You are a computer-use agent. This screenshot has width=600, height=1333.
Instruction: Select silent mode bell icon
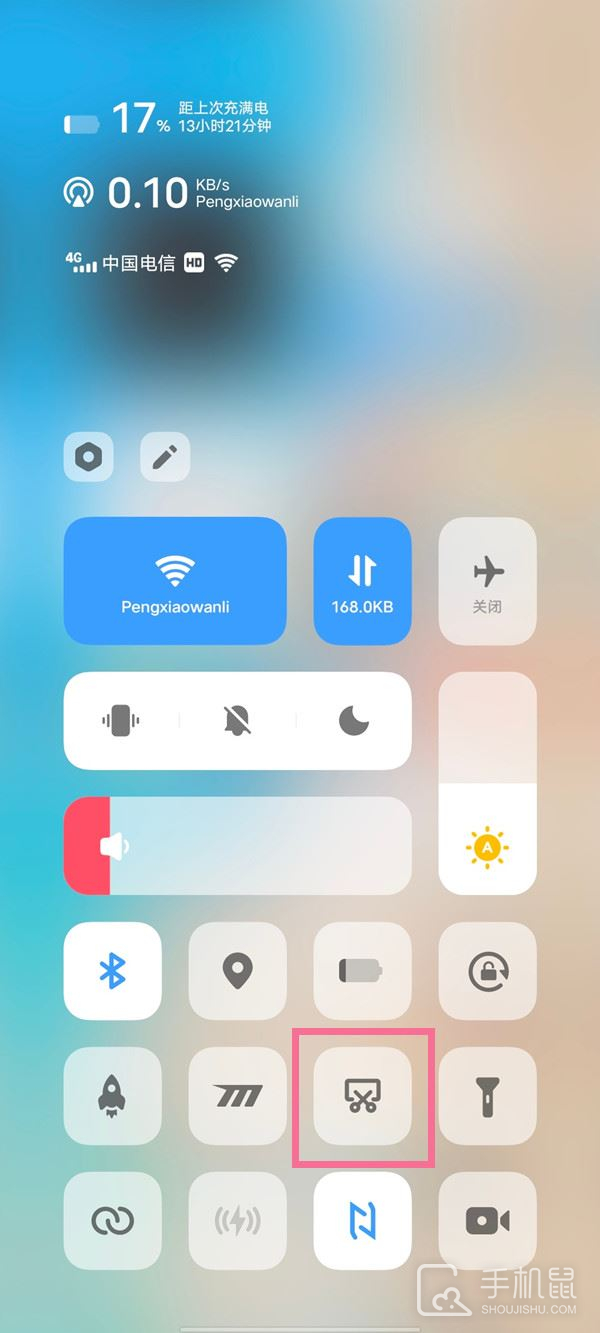pyautogui.click(x=237, y=720)
